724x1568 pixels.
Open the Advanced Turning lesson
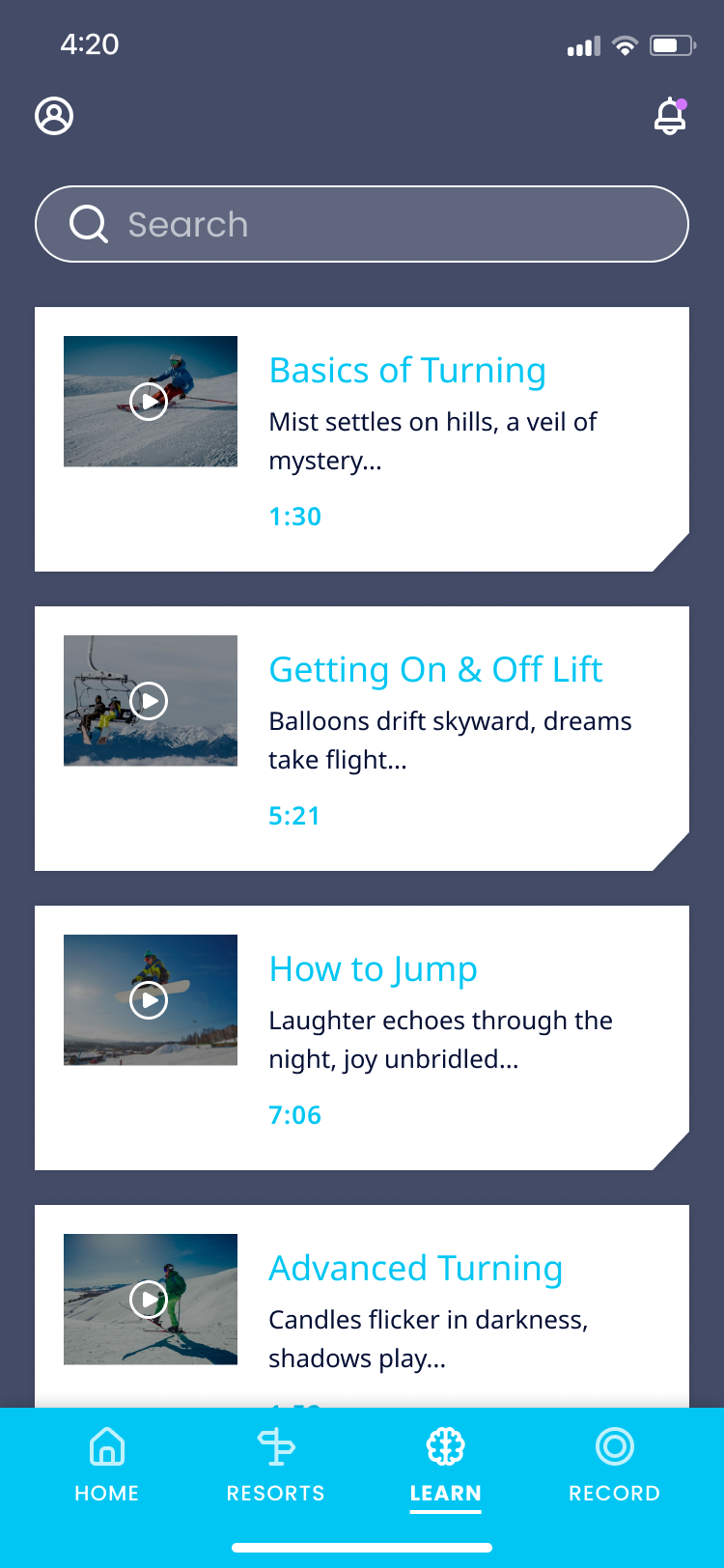[415, 1268]
